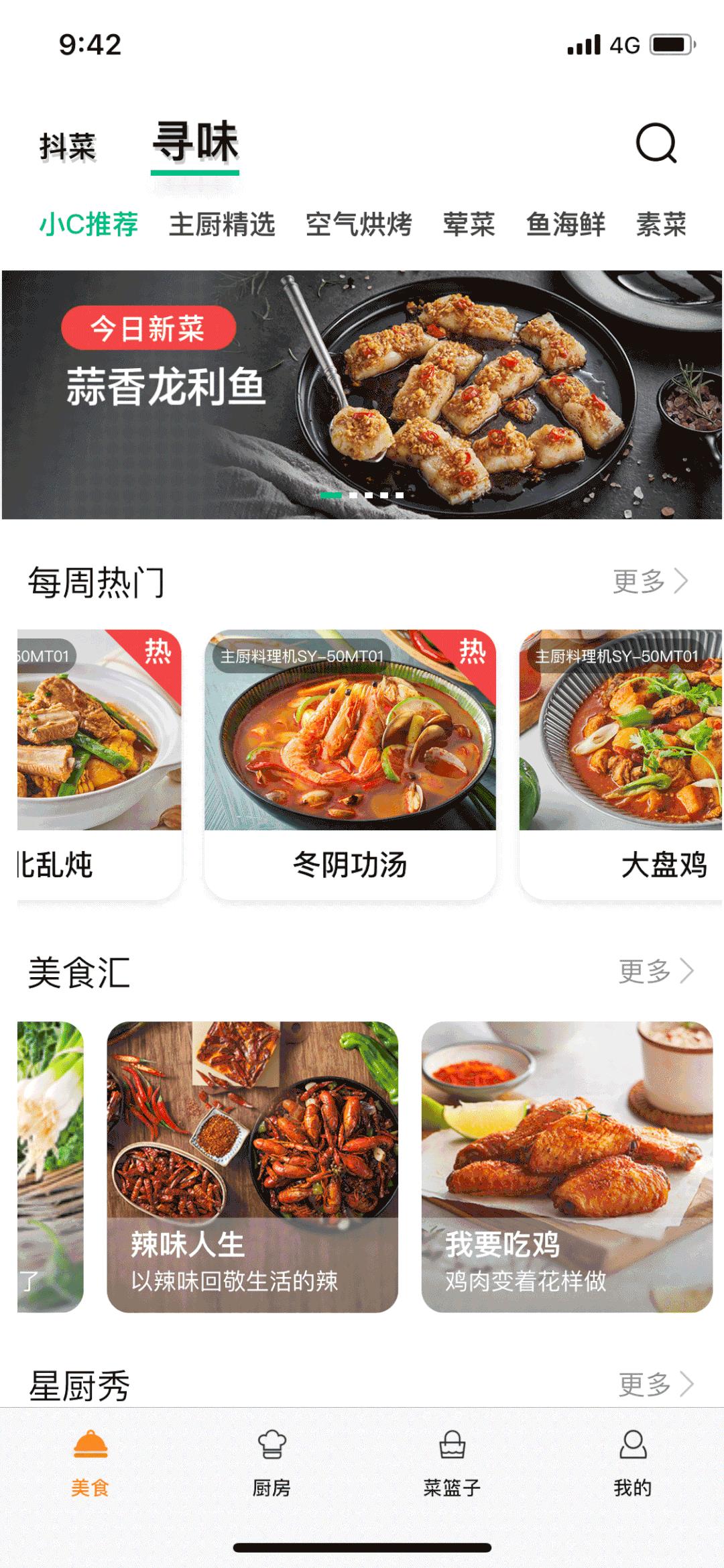View more in 星厨秀

(656, 1384)
